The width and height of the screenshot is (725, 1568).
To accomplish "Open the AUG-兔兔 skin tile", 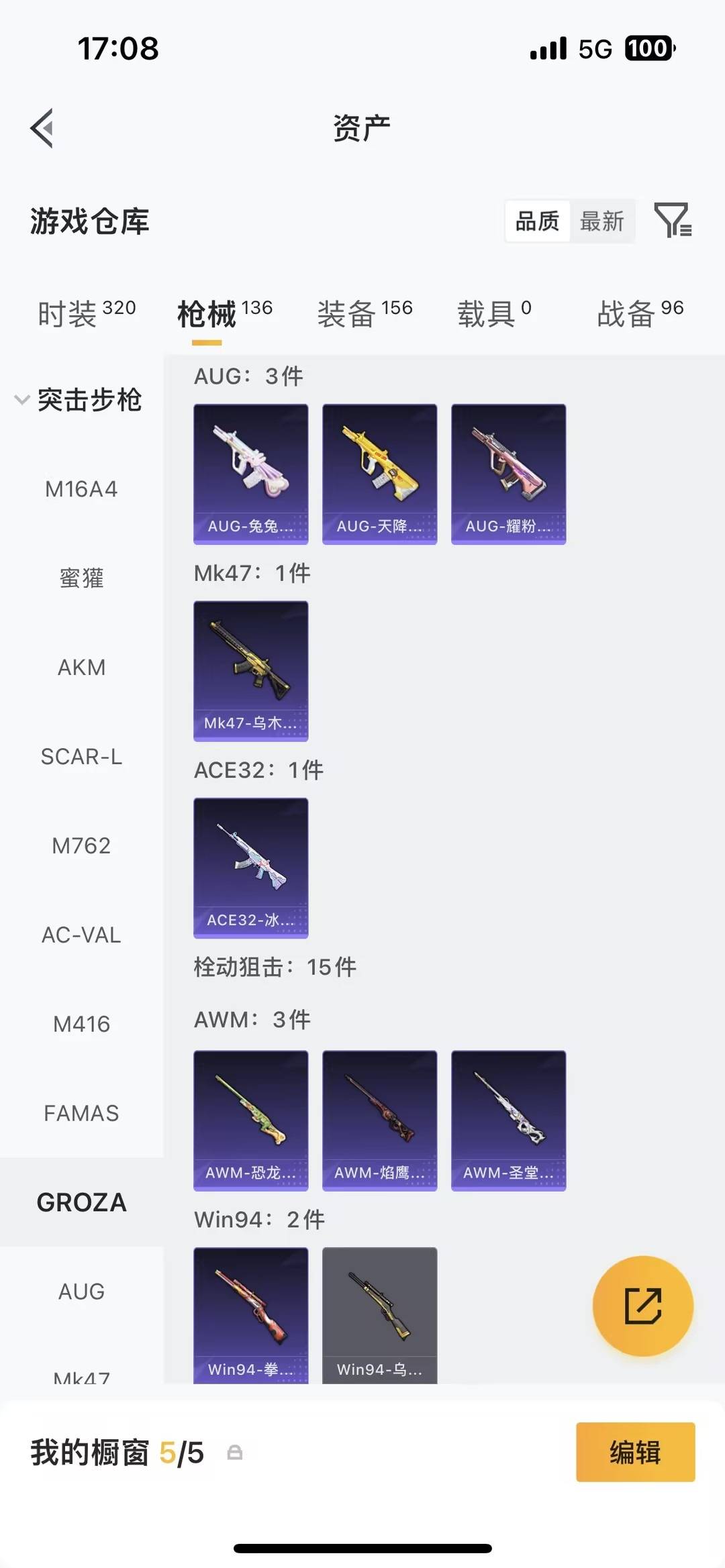I will [x=251, y=474].
